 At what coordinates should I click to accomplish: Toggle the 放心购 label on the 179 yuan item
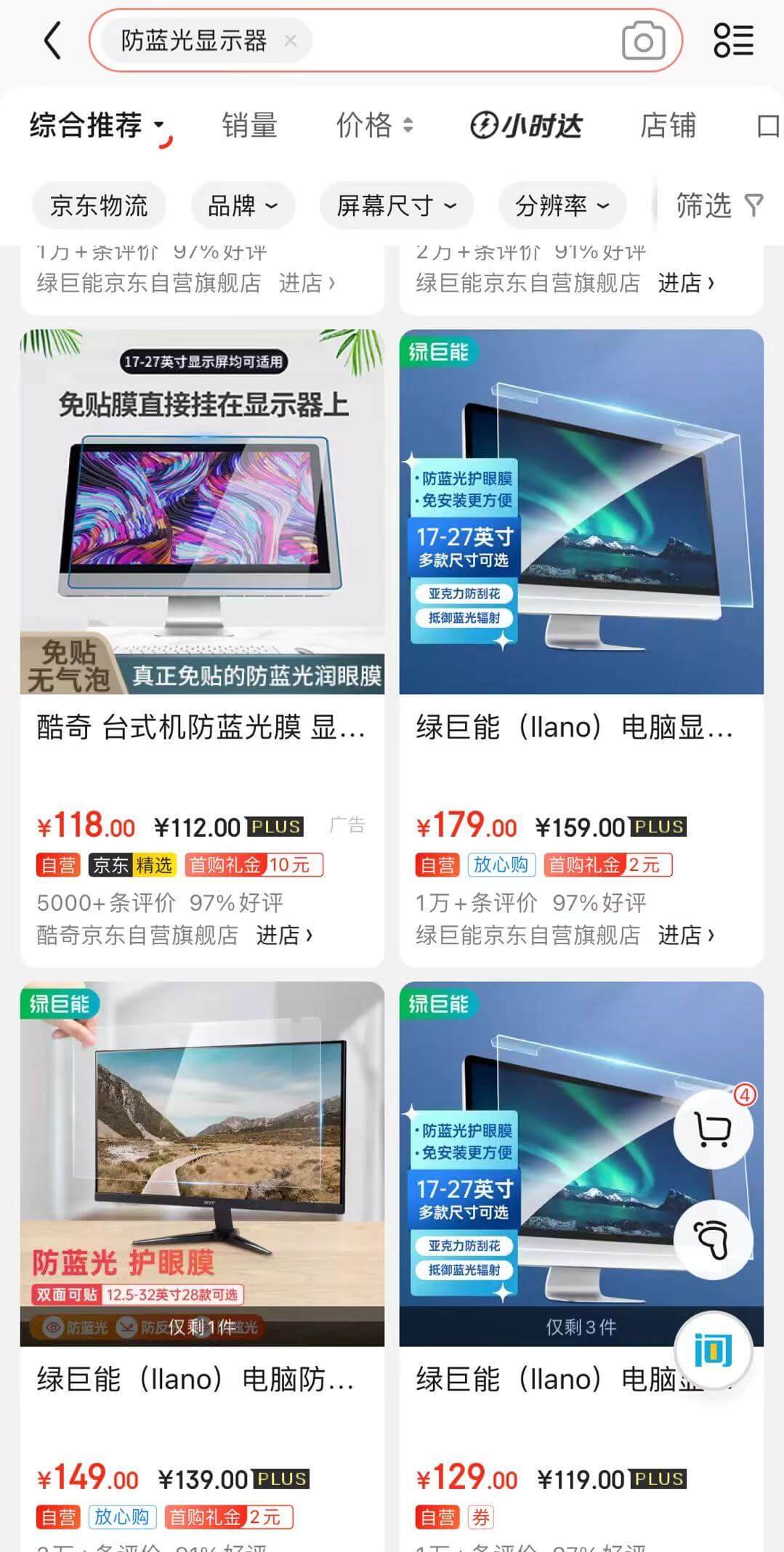click(501, 865)
